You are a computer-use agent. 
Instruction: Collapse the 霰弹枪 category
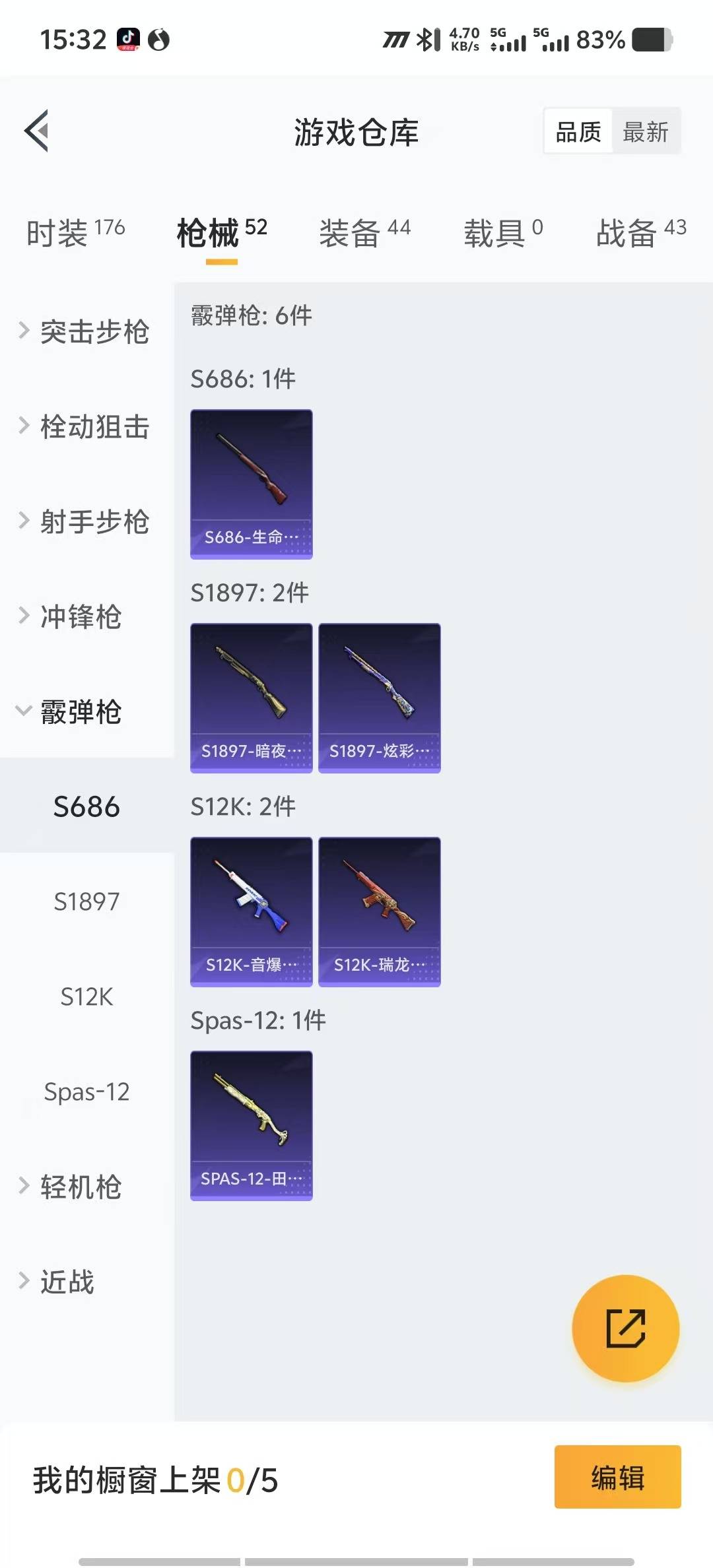click(x=71, y=711)
